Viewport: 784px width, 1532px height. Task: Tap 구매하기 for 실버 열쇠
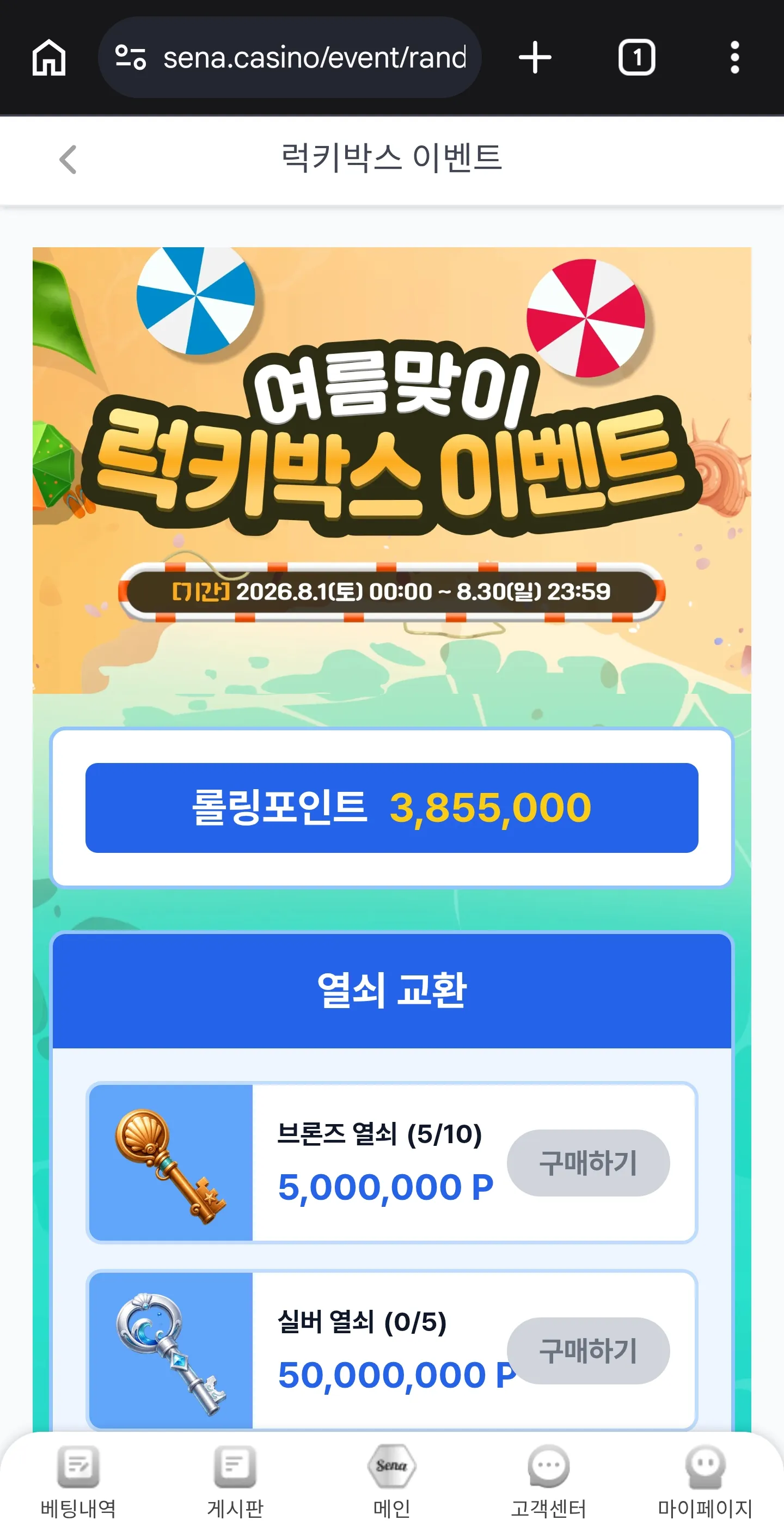[x=588, y=1350]
